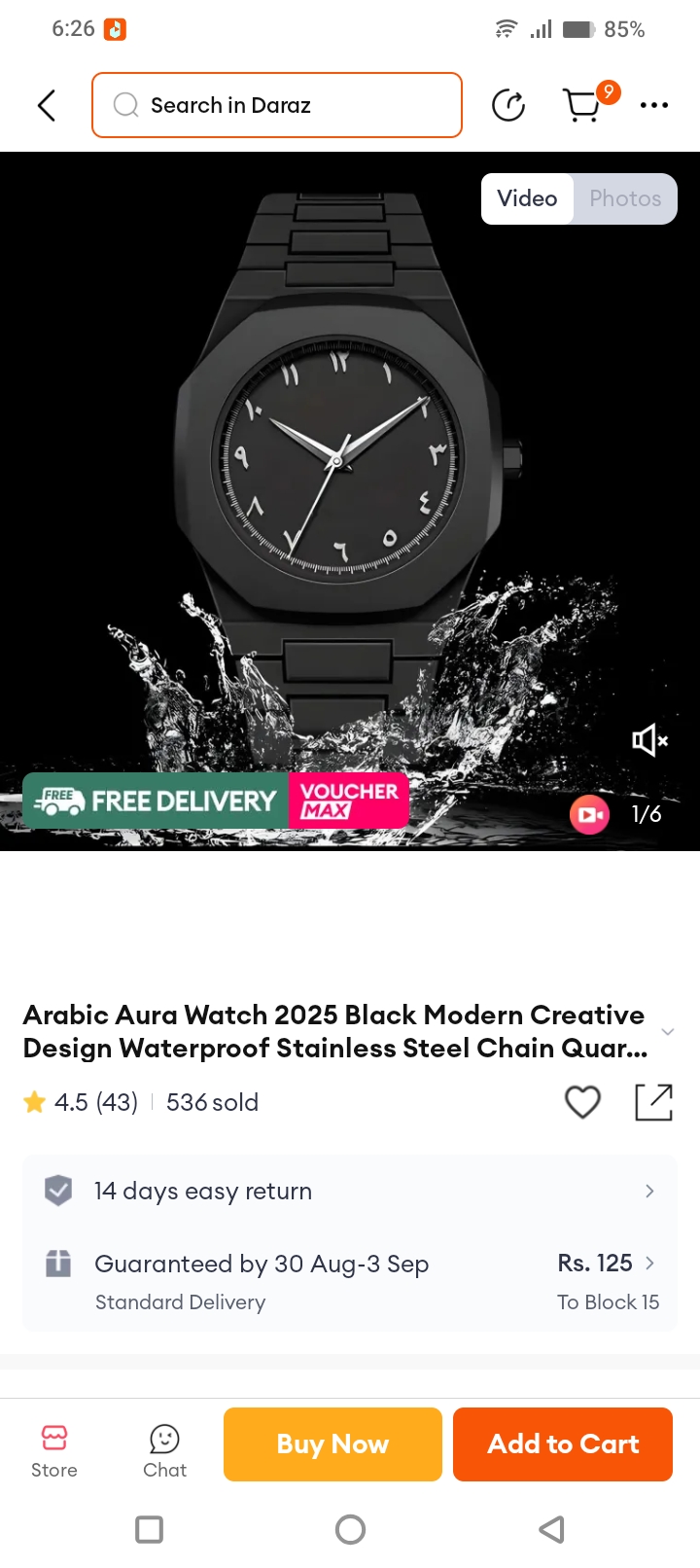Tap the system home button
This screenshot has height=1568, width=700.
[x=350, y=1530]
